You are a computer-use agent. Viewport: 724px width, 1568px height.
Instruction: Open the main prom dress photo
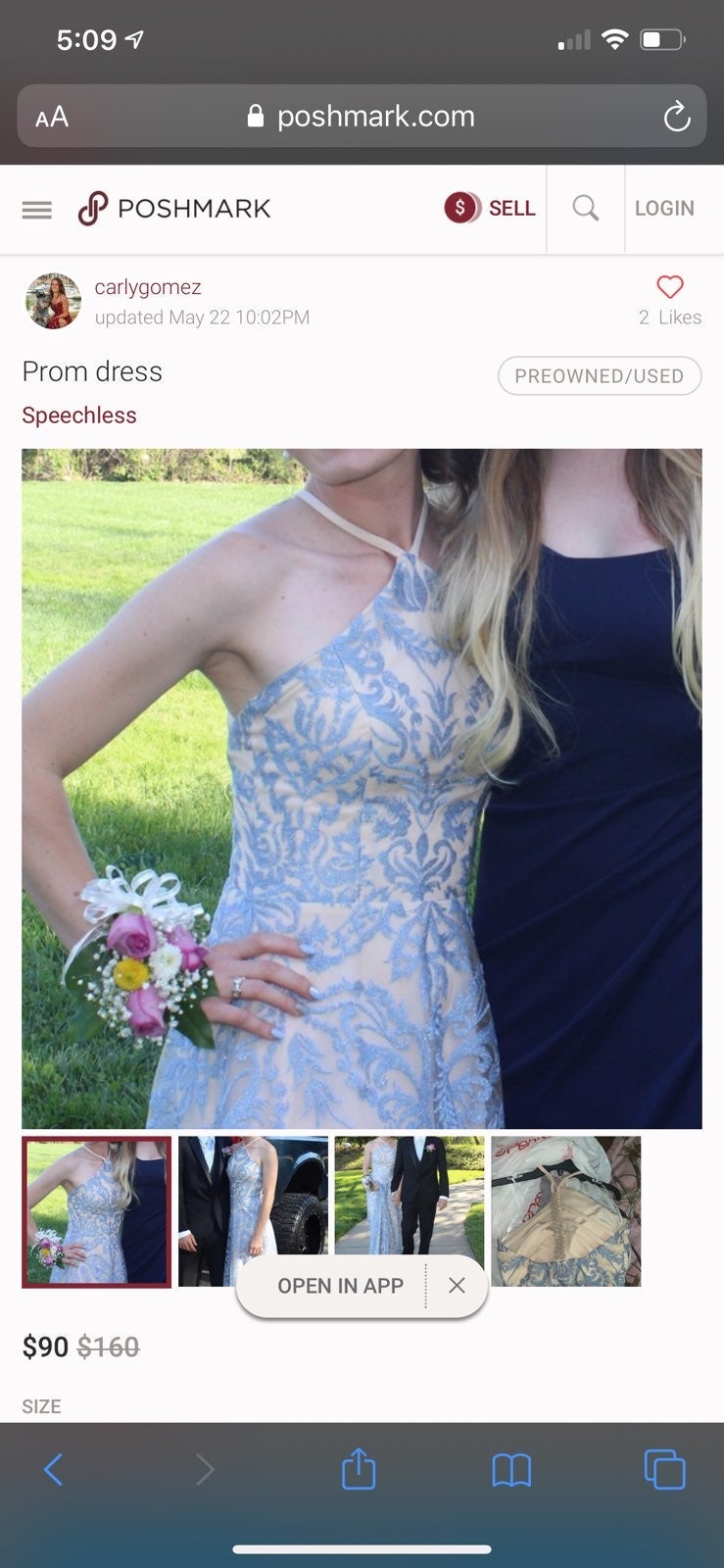click(x=362, y=788)
